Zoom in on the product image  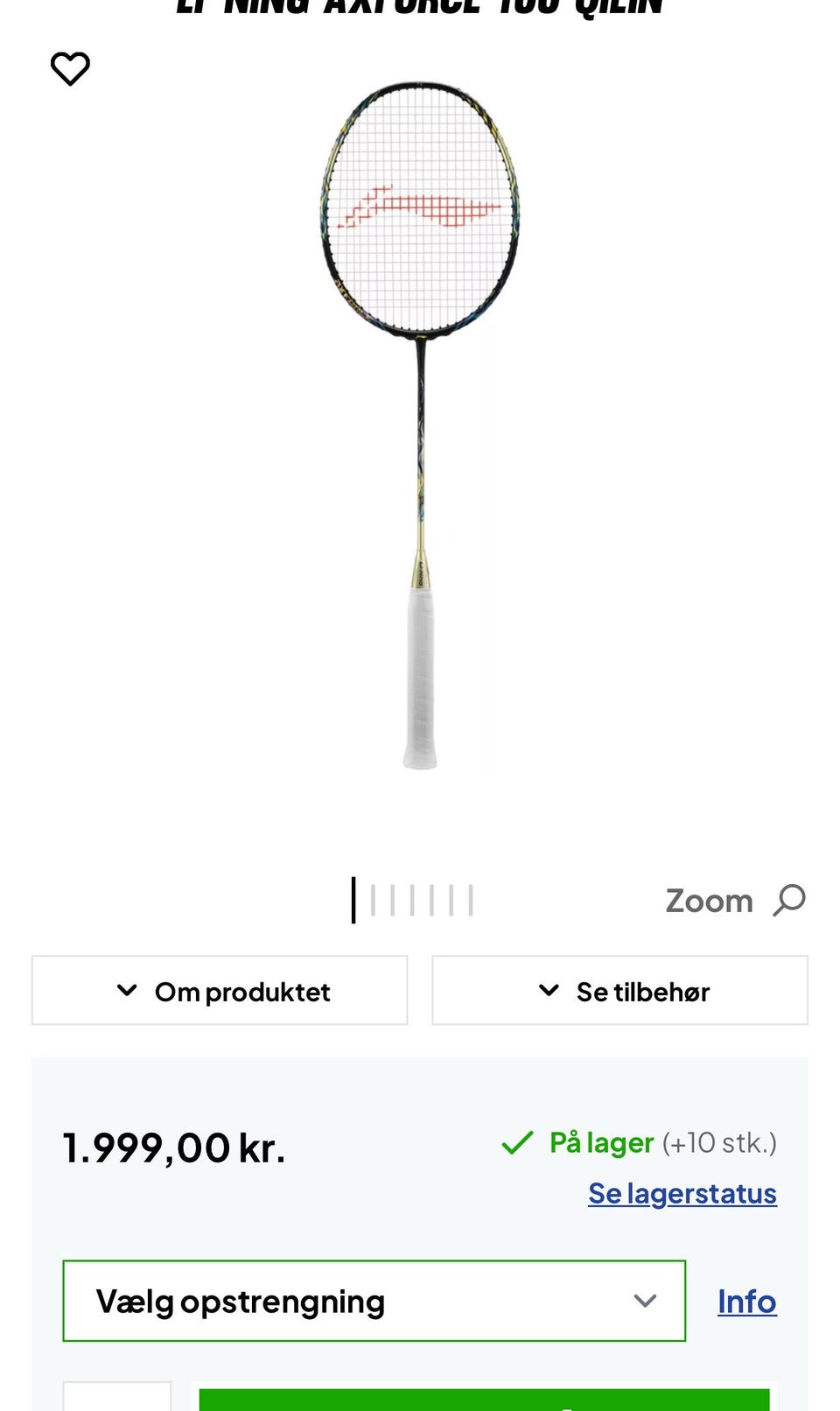pos(735,901)
